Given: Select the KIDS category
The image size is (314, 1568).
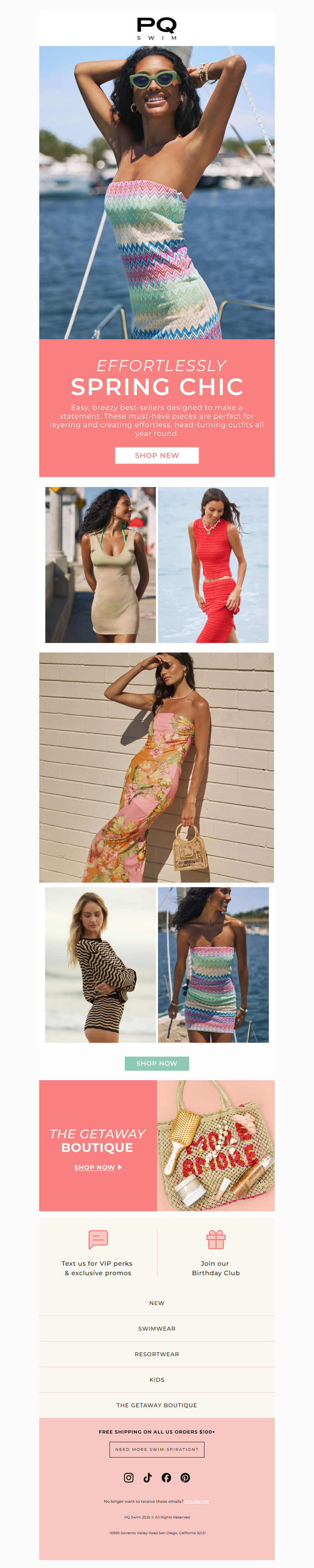Looking at the screenshot, I should (x=157, y=1380).
